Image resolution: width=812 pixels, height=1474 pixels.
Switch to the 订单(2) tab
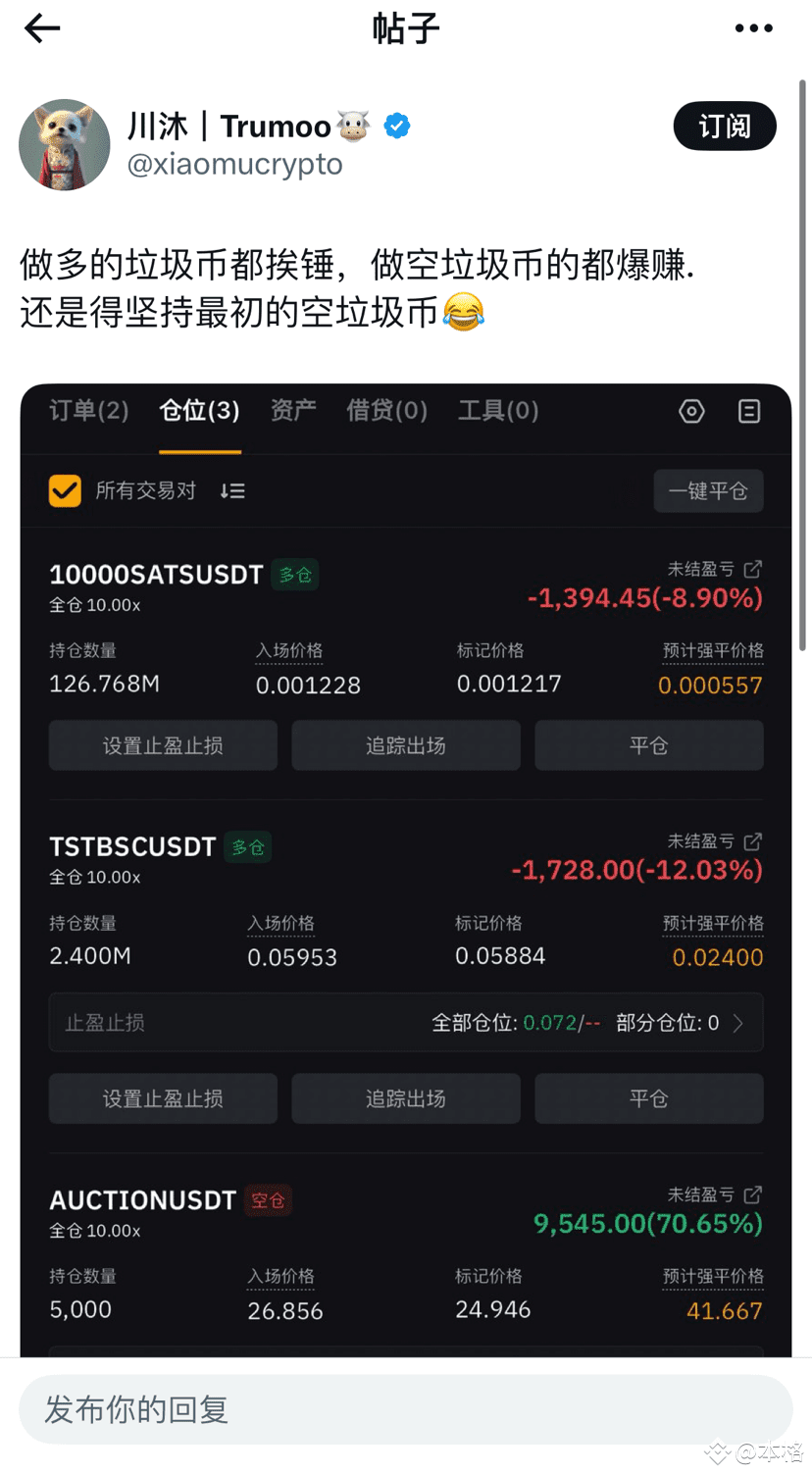(88, 411)
